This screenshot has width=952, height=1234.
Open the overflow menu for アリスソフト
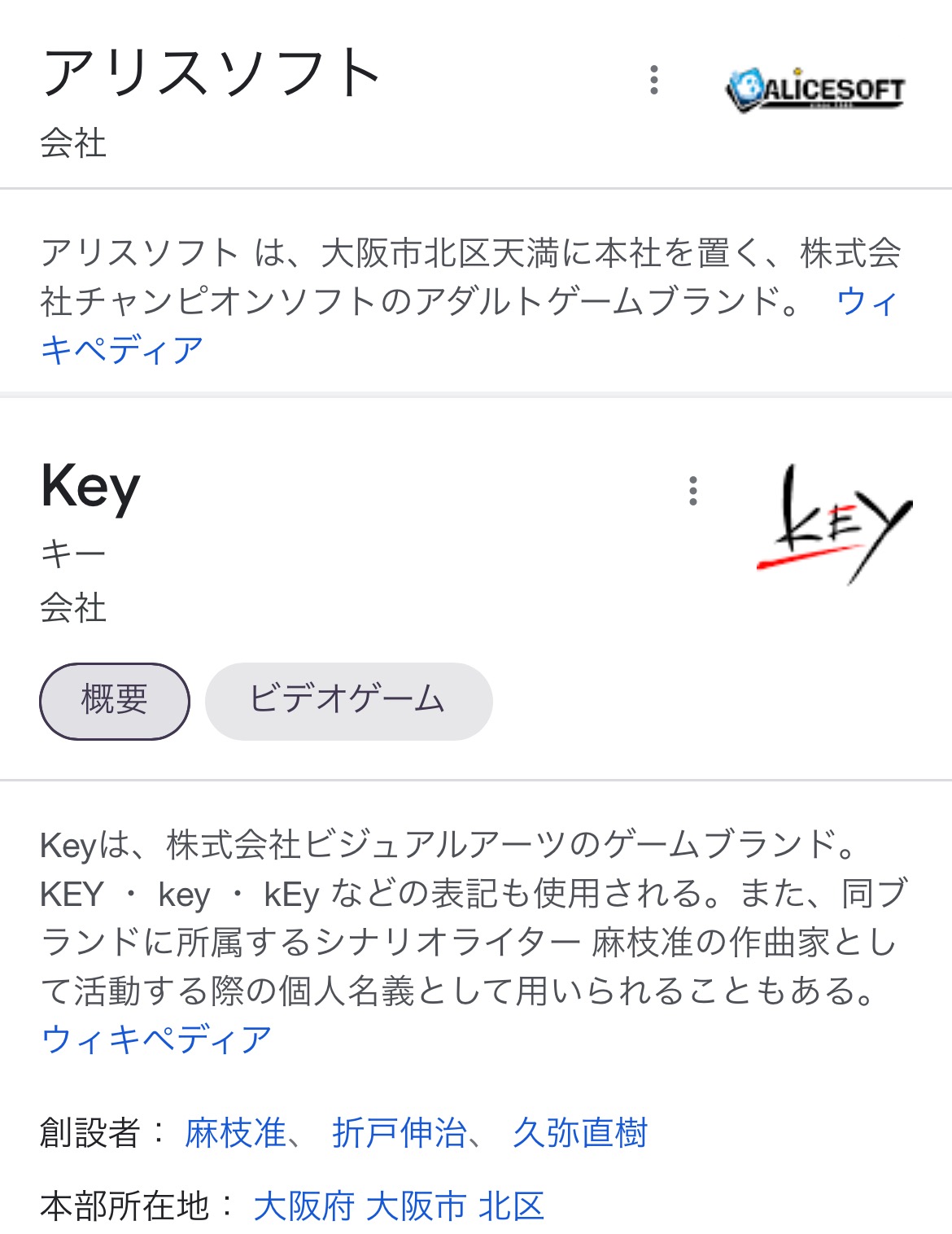click(653, 81)
